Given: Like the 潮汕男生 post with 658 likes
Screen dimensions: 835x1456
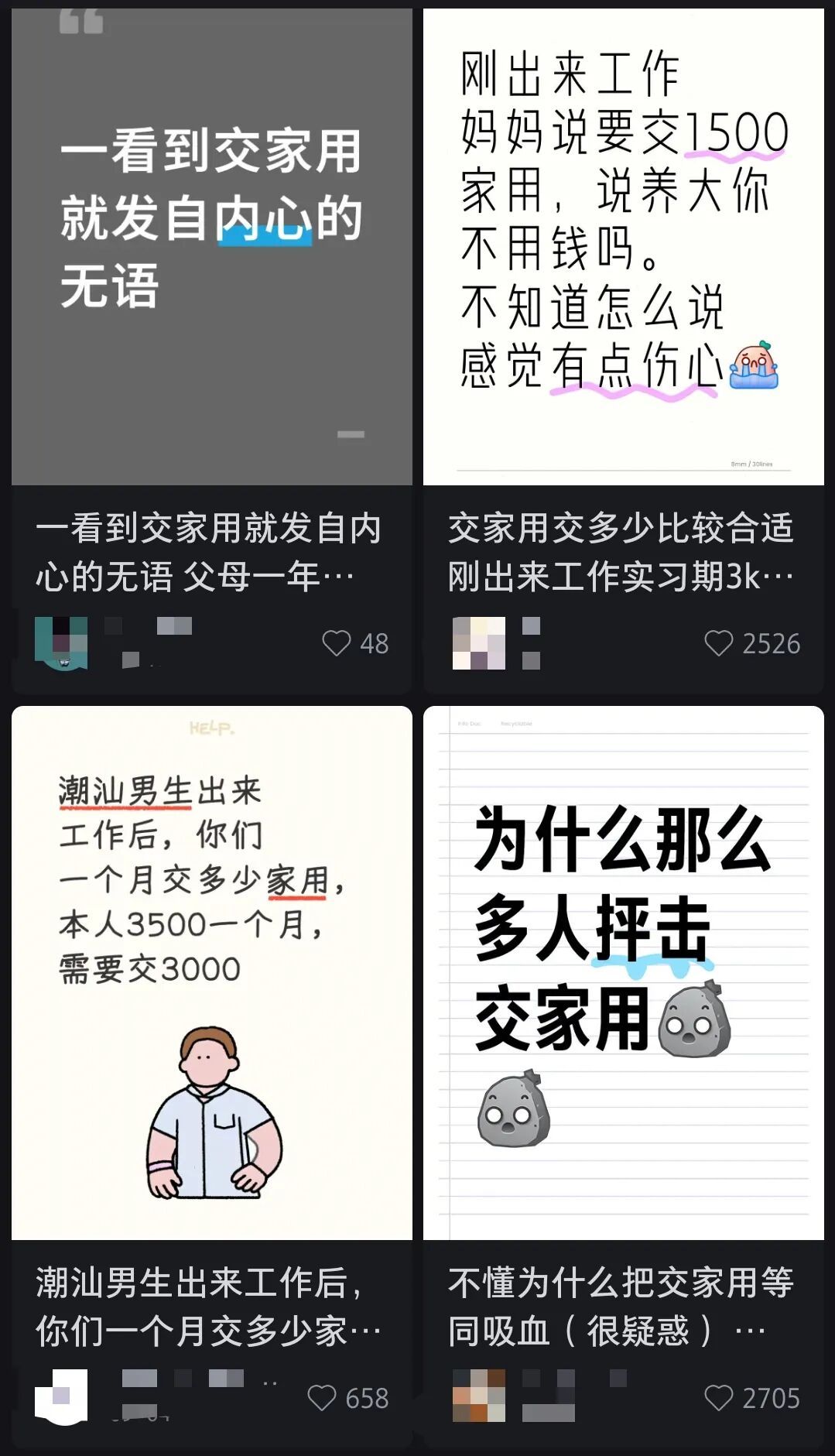Looking at the screenshot, I should coord(322,1398).
